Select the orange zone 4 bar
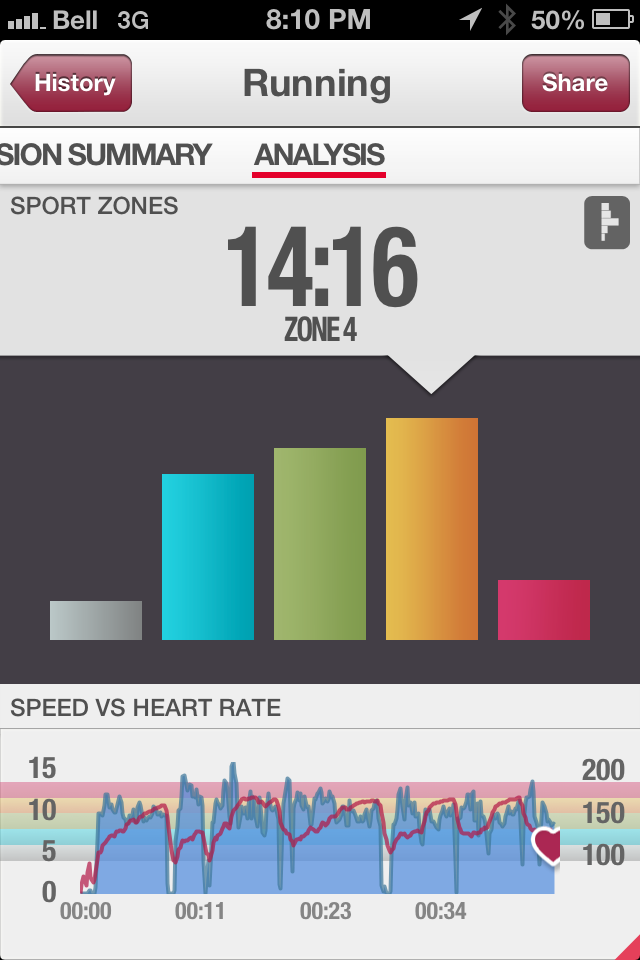This screenshot has width=640, height=960. point(432,528)
